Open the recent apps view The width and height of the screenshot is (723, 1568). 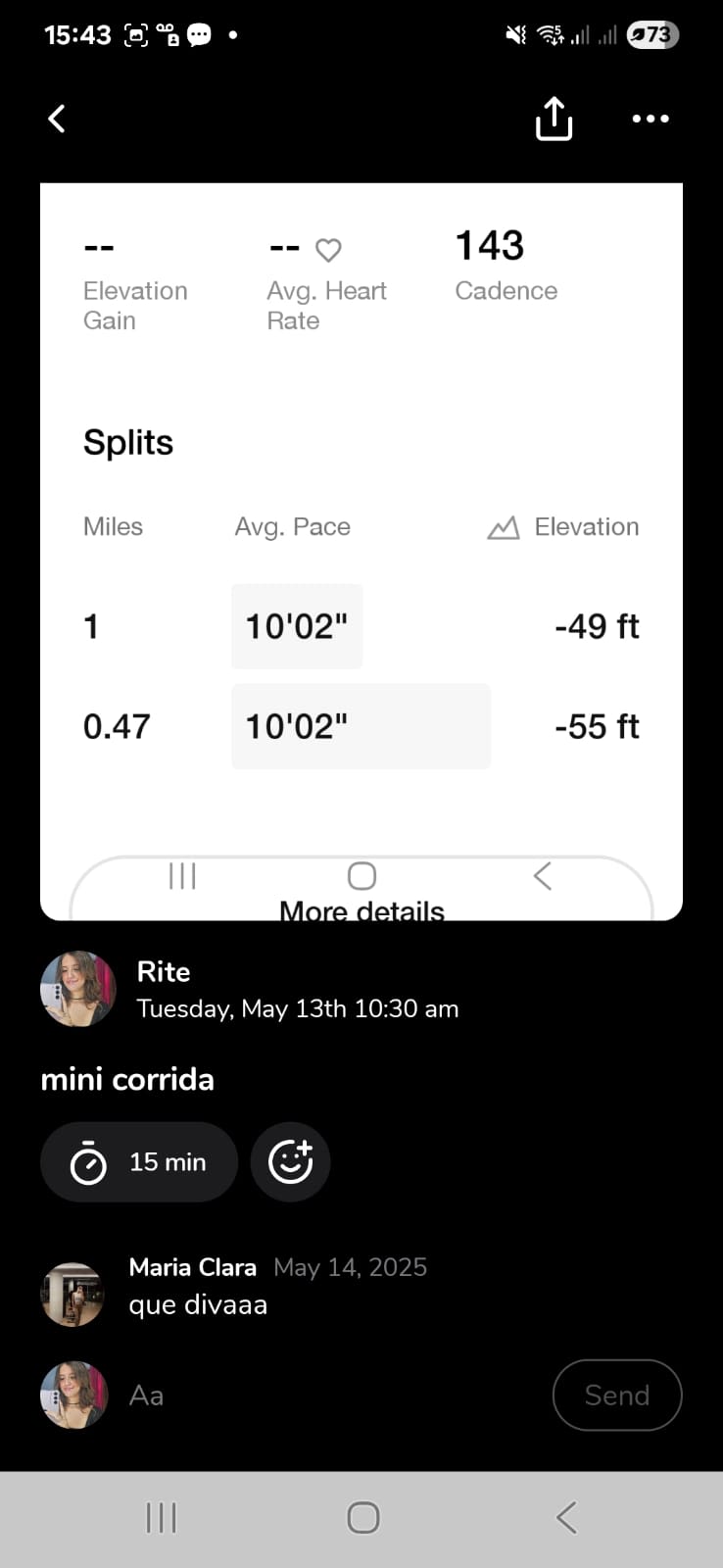pyautogui.click(x=161, y=1518)
